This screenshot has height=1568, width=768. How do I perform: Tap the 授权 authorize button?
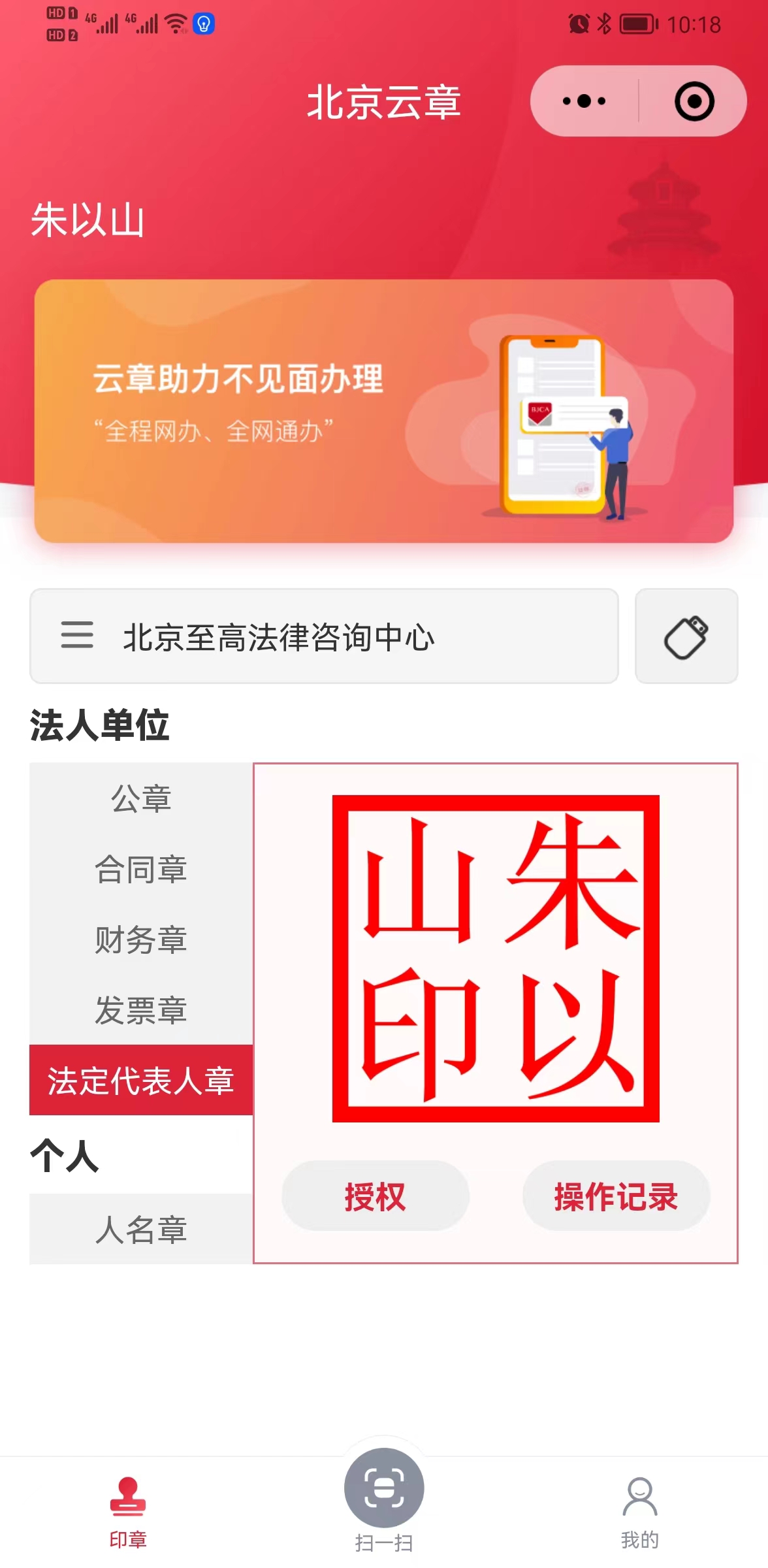point(376,1196)
